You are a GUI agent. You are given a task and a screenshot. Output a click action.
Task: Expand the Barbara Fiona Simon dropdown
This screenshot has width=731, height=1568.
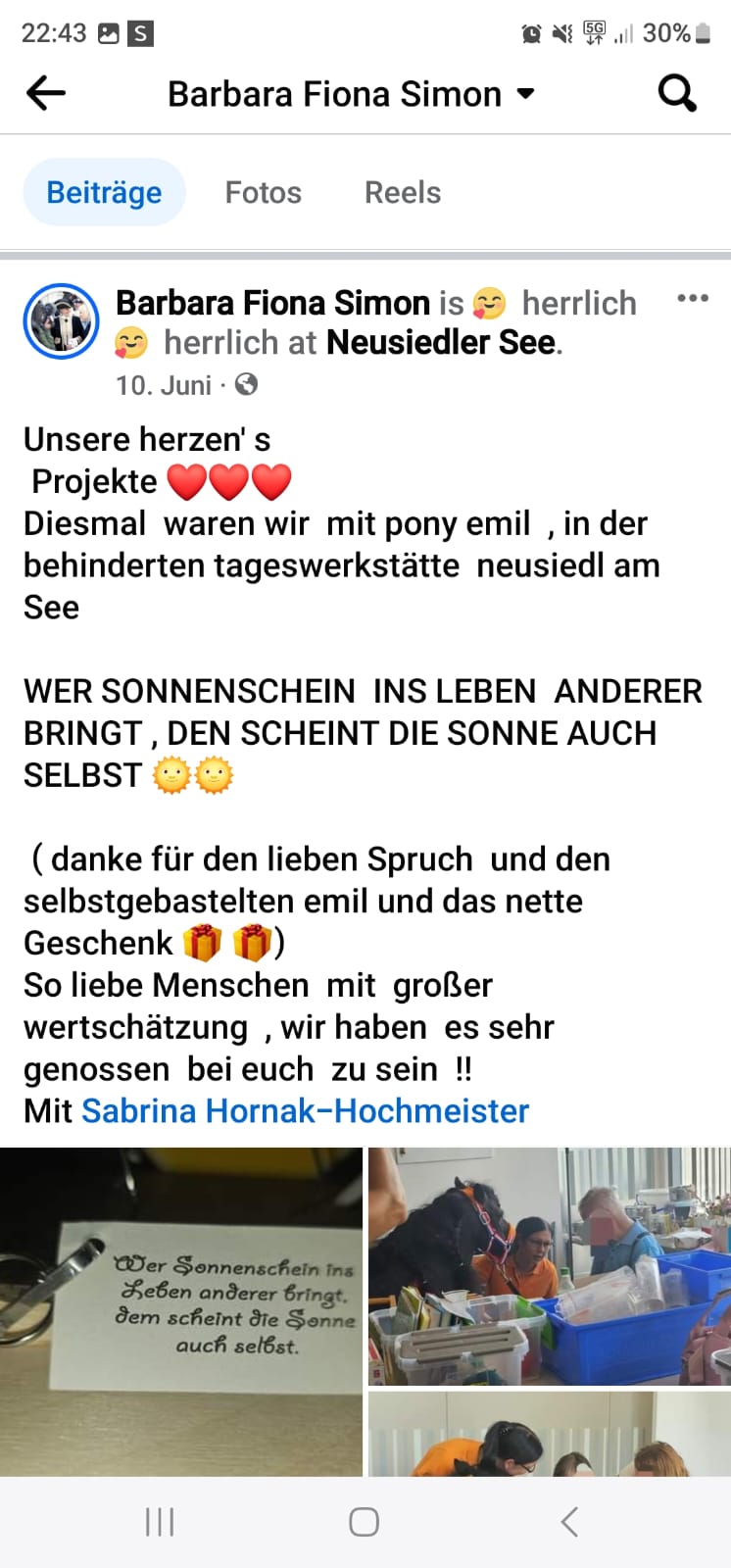(x=526, y=94)
